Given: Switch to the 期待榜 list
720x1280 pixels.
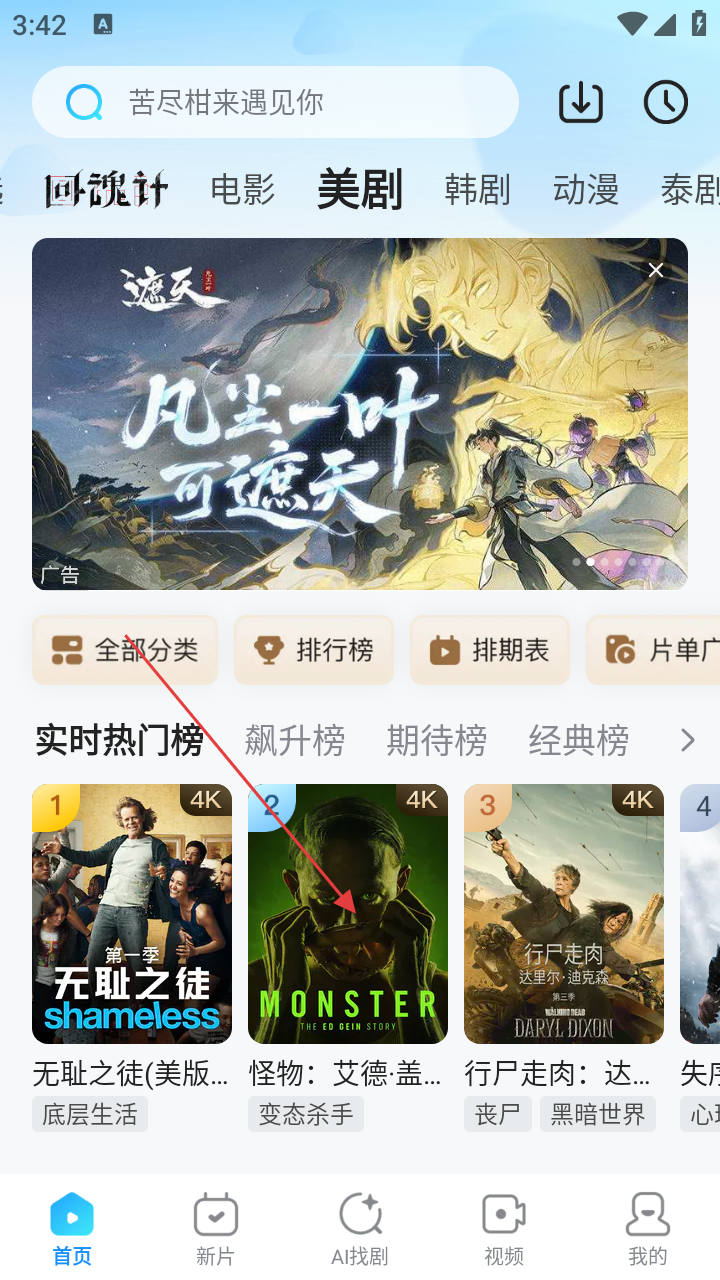Looking at the screenshot, I should [437, 741].
